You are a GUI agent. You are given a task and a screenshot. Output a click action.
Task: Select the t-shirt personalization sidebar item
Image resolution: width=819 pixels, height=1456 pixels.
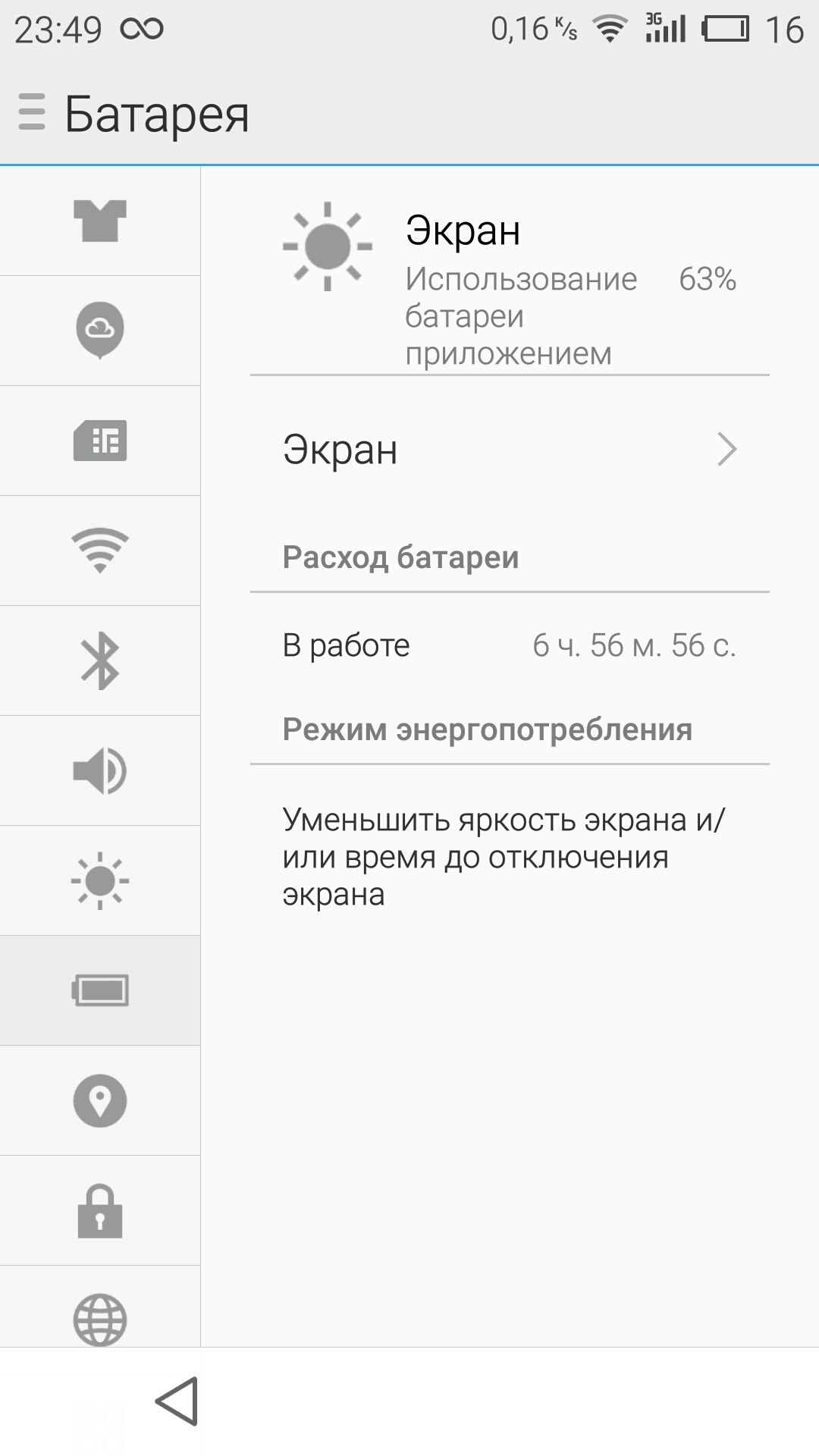point(100,221)
